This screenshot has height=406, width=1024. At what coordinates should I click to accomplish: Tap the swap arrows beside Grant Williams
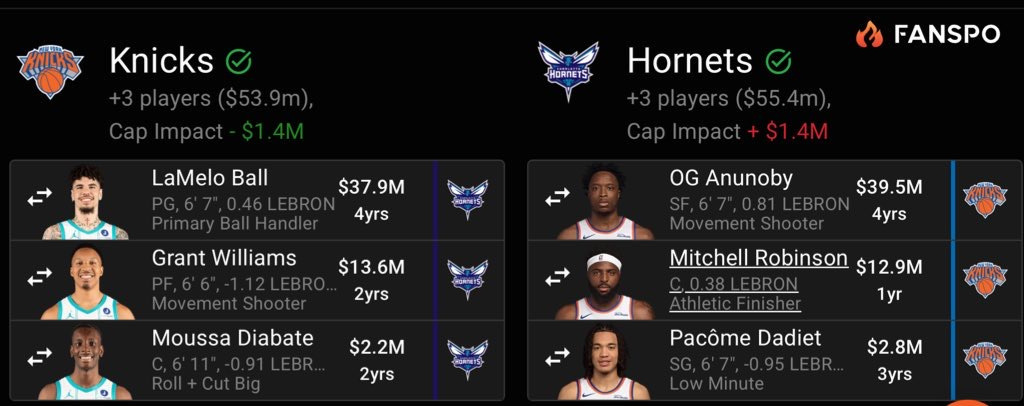(x=39, y=279)
